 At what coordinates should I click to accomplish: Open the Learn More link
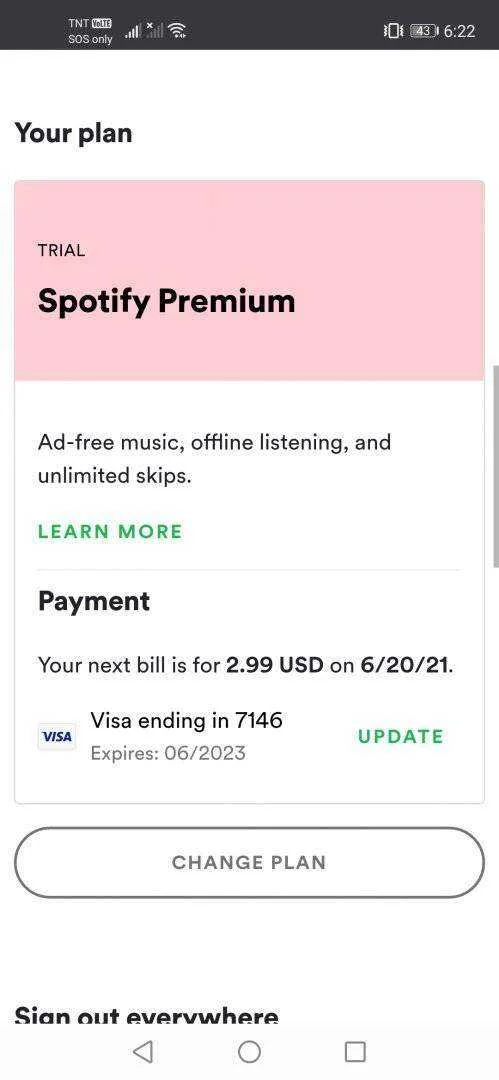pos(110,532)
